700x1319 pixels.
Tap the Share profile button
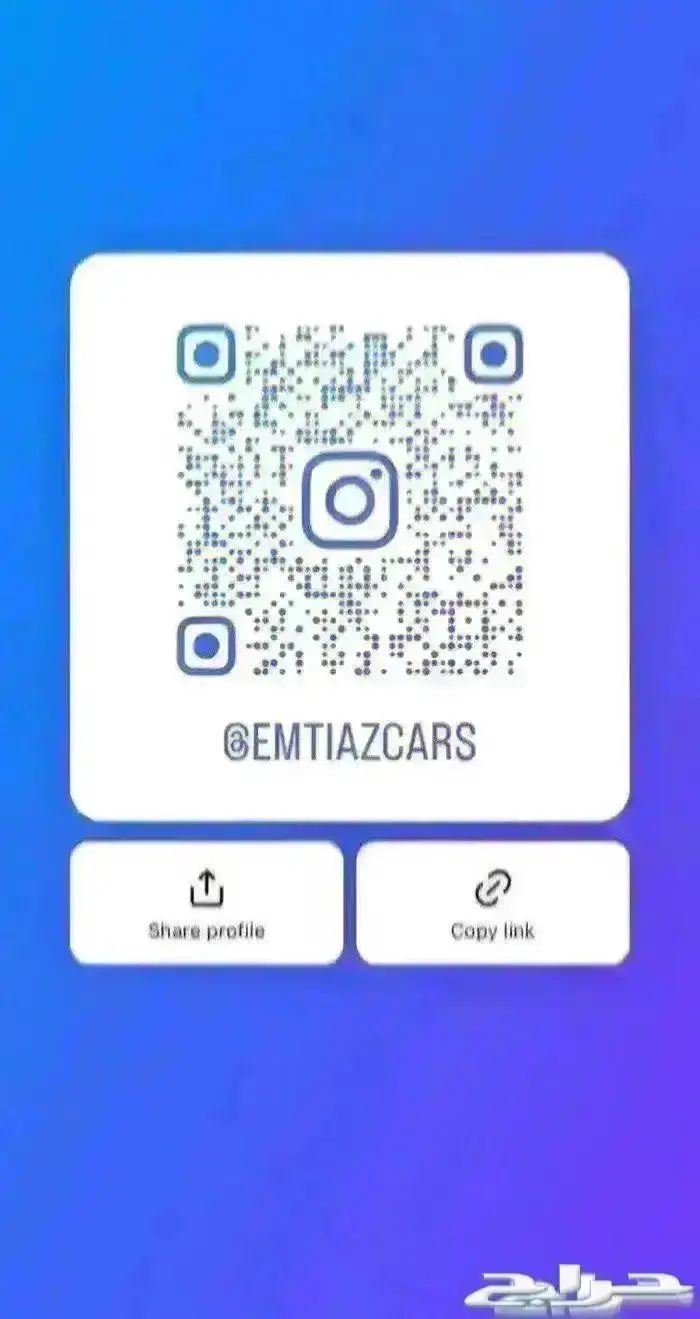point(206,903)
